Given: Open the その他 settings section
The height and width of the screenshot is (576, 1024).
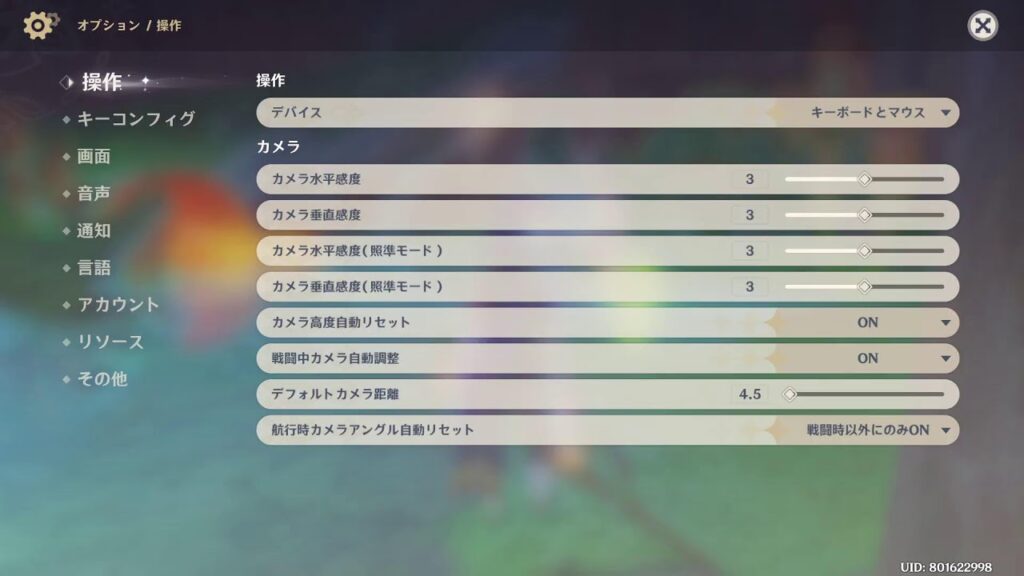Looking at the screenshot, I should pyautogui.click(x=102, y=379).
